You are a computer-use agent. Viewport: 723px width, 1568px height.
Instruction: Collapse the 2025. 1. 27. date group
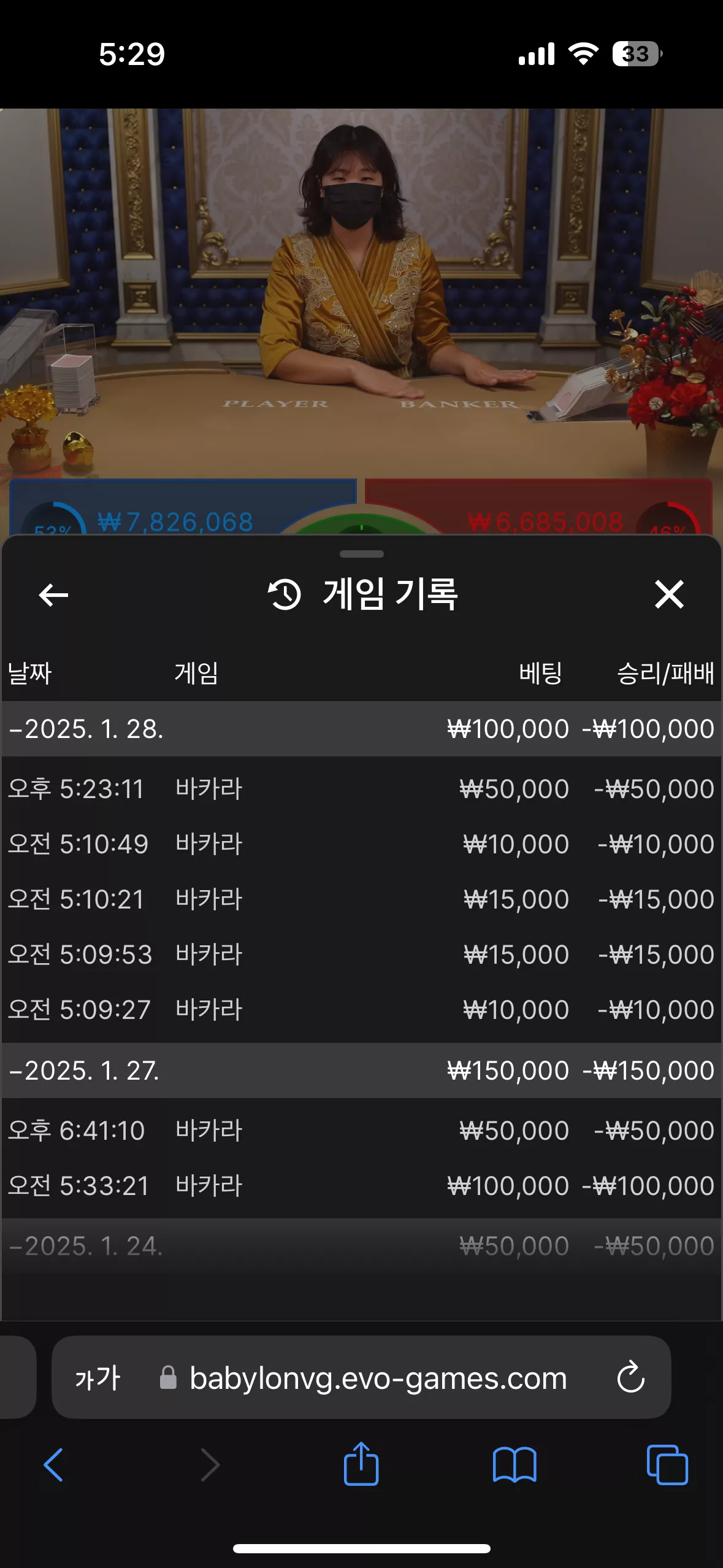pos(361,1070)
